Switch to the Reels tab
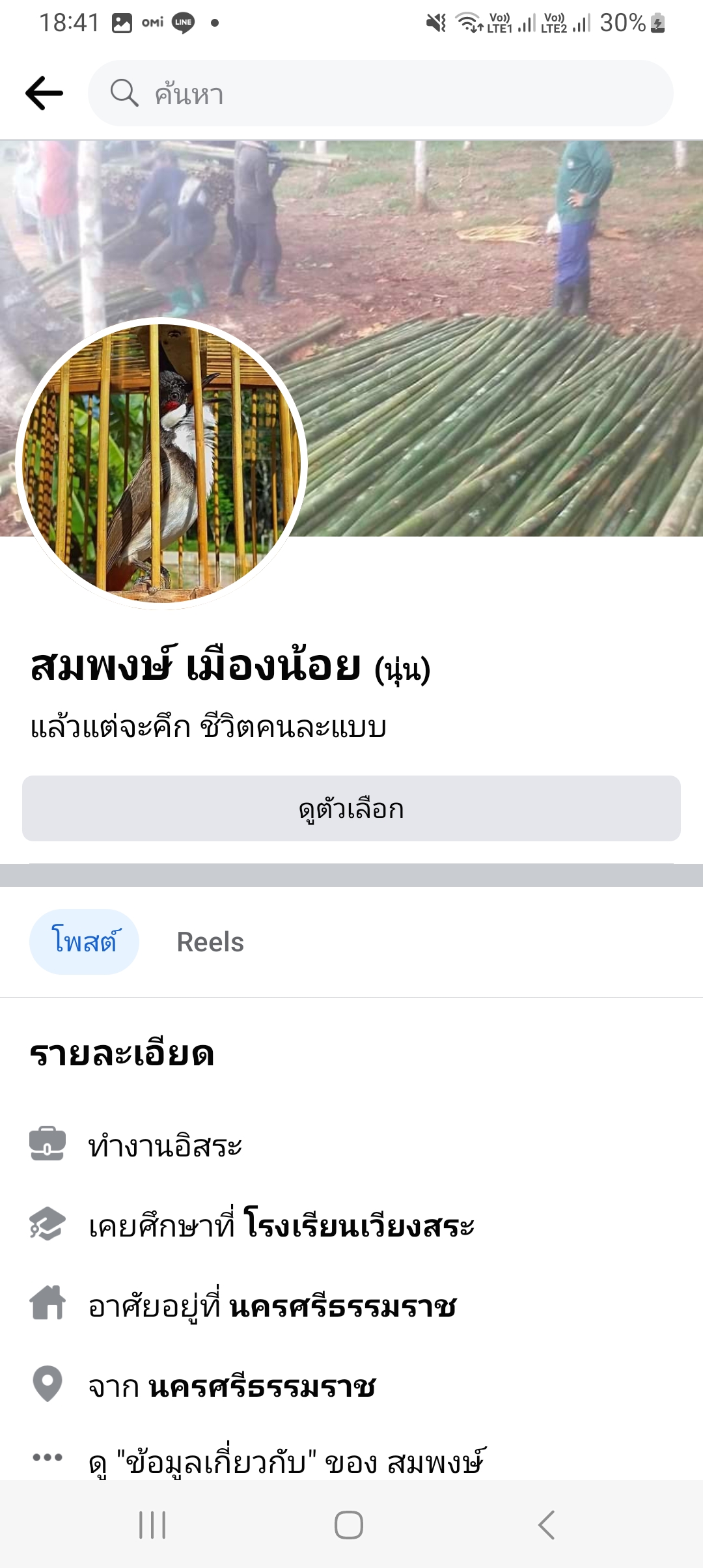 pyautogui.click(x=210, y=942)
